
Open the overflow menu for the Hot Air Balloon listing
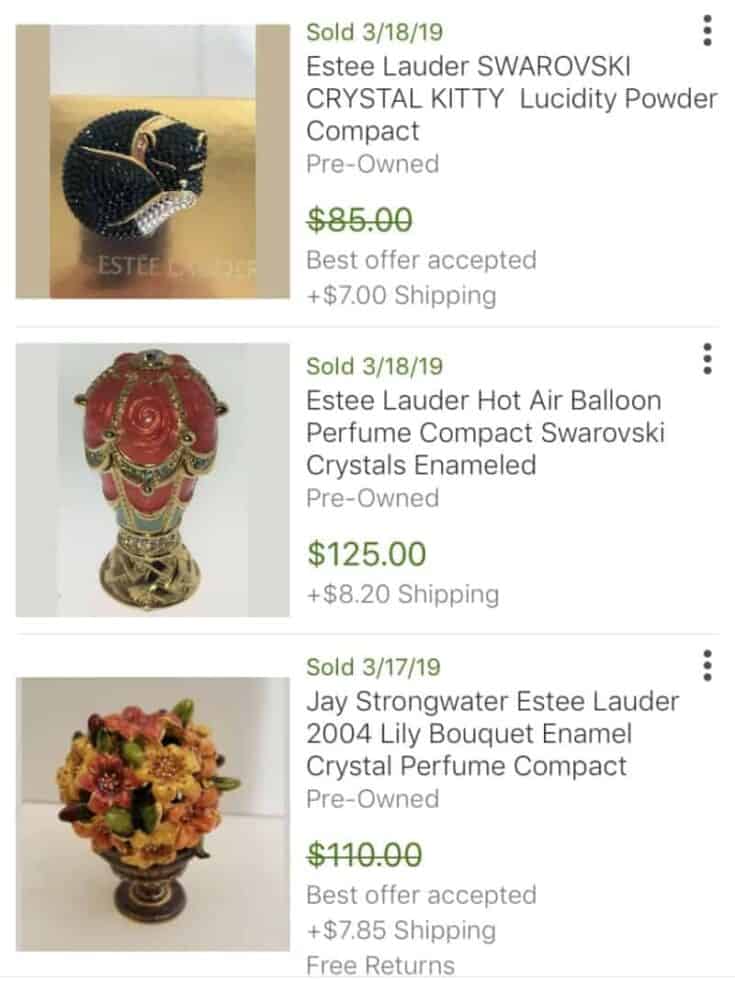point(706,360)
